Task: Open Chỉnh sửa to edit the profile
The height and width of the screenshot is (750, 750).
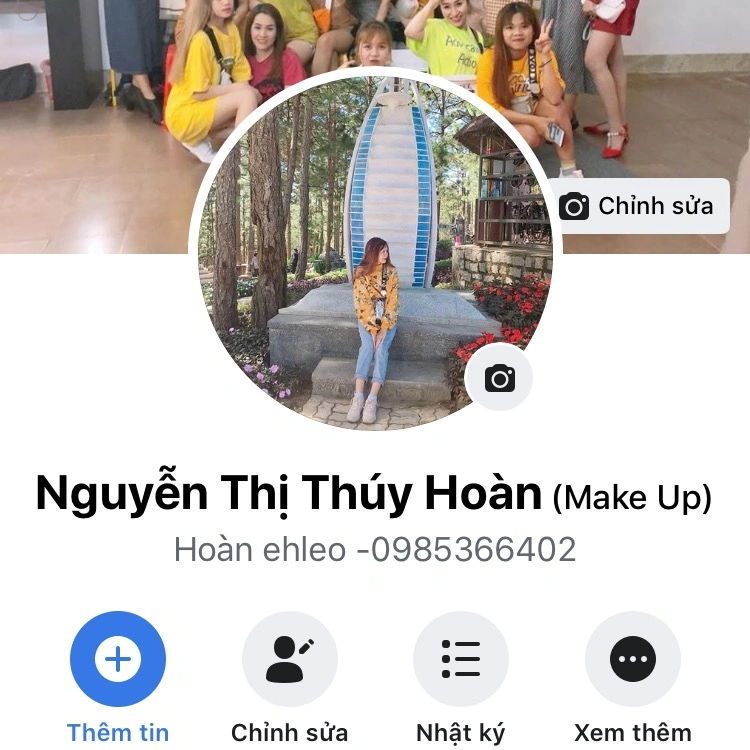Action: pos(290,659)
